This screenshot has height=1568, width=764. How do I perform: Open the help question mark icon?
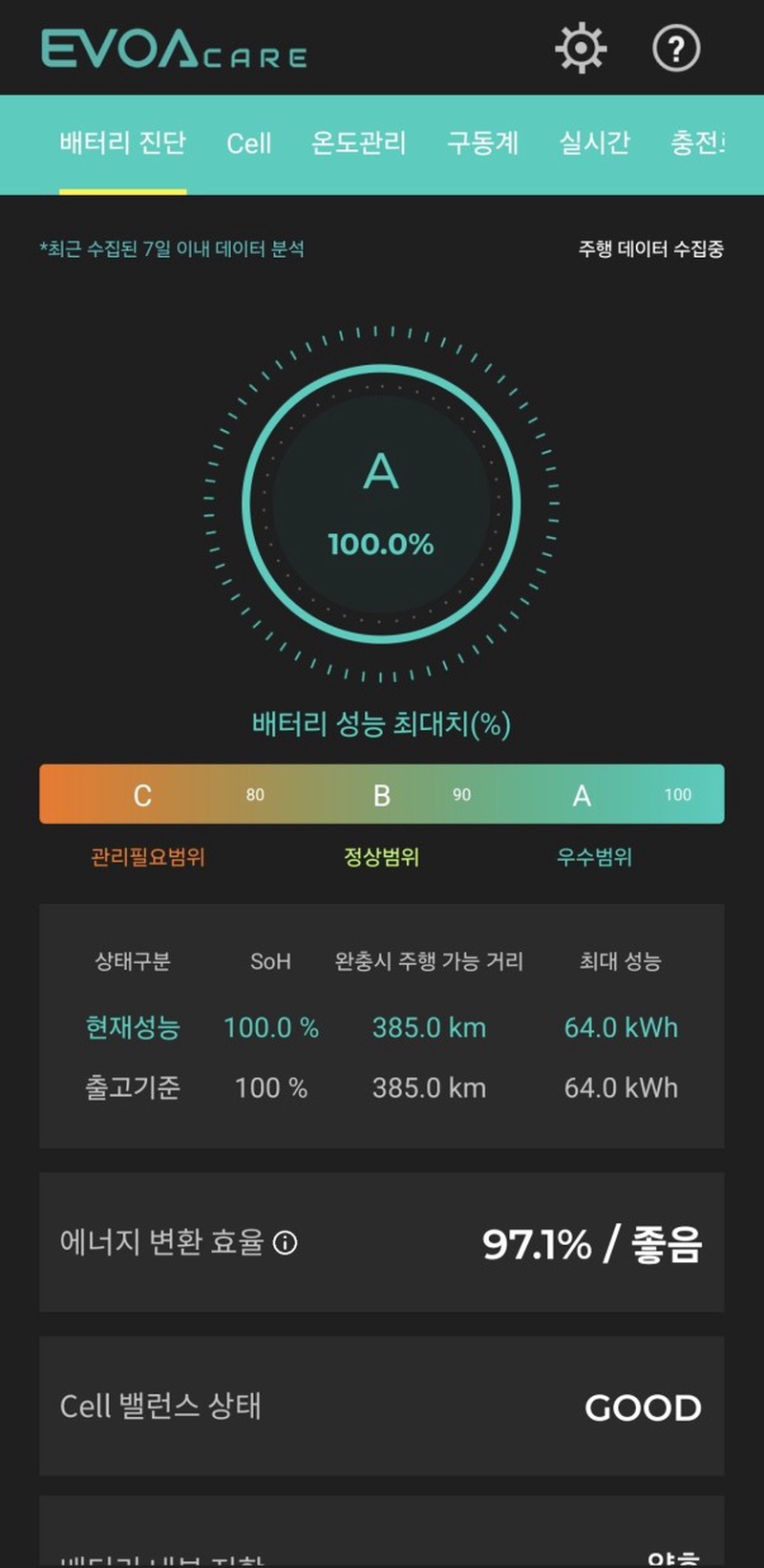click(676, 48)
